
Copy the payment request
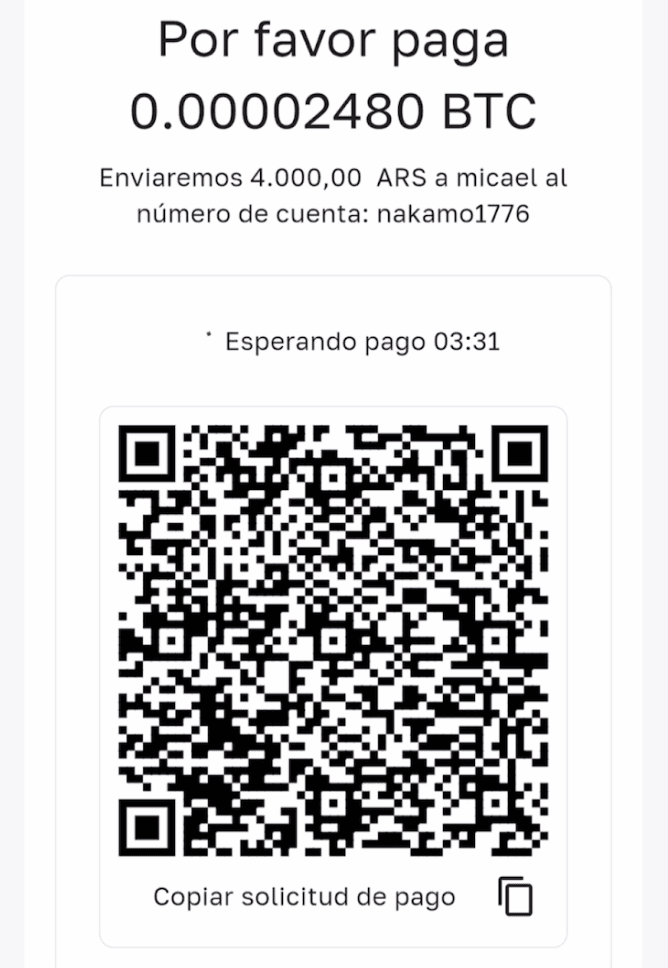[515, 896]
